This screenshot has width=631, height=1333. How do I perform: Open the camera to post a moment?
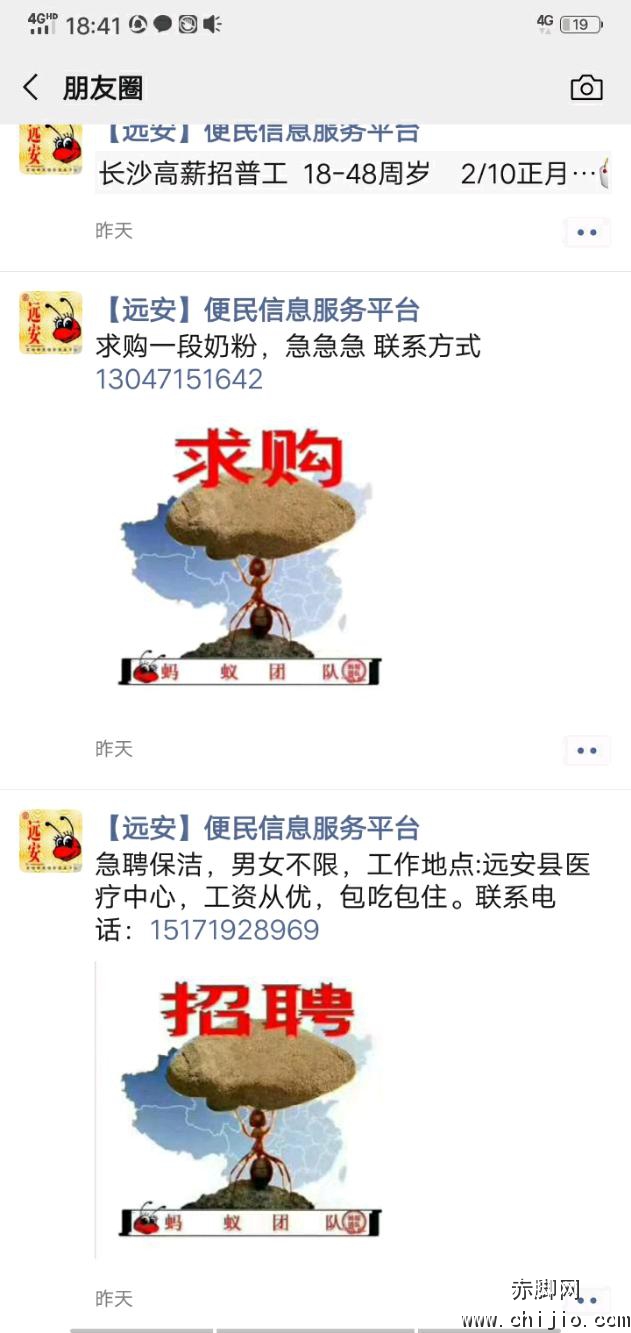(x=586, y=88)
